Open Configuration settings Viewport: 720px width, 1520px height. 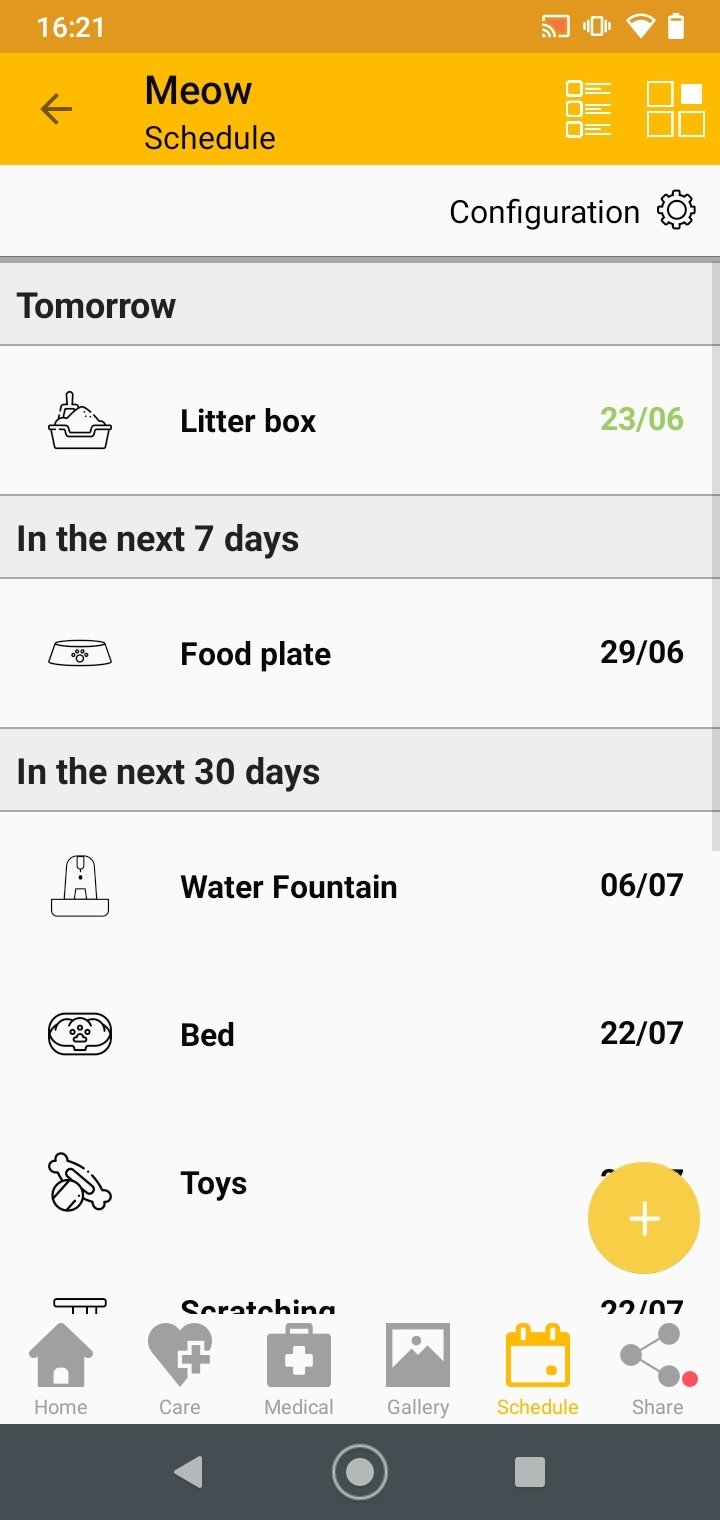point(572,212)
